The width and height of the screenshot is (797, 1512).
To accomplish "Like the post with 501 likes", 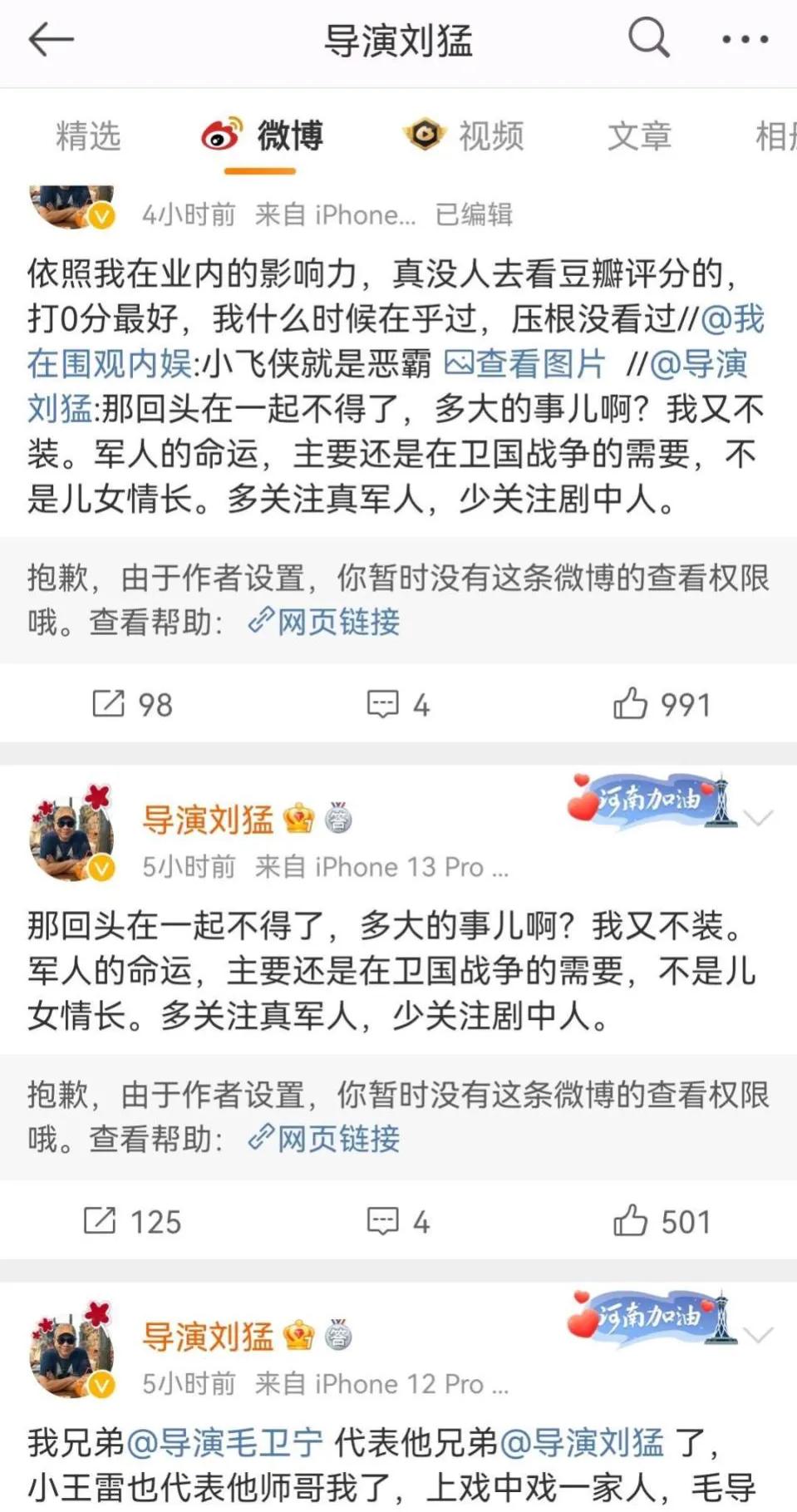I will (x=662, y=1222).
